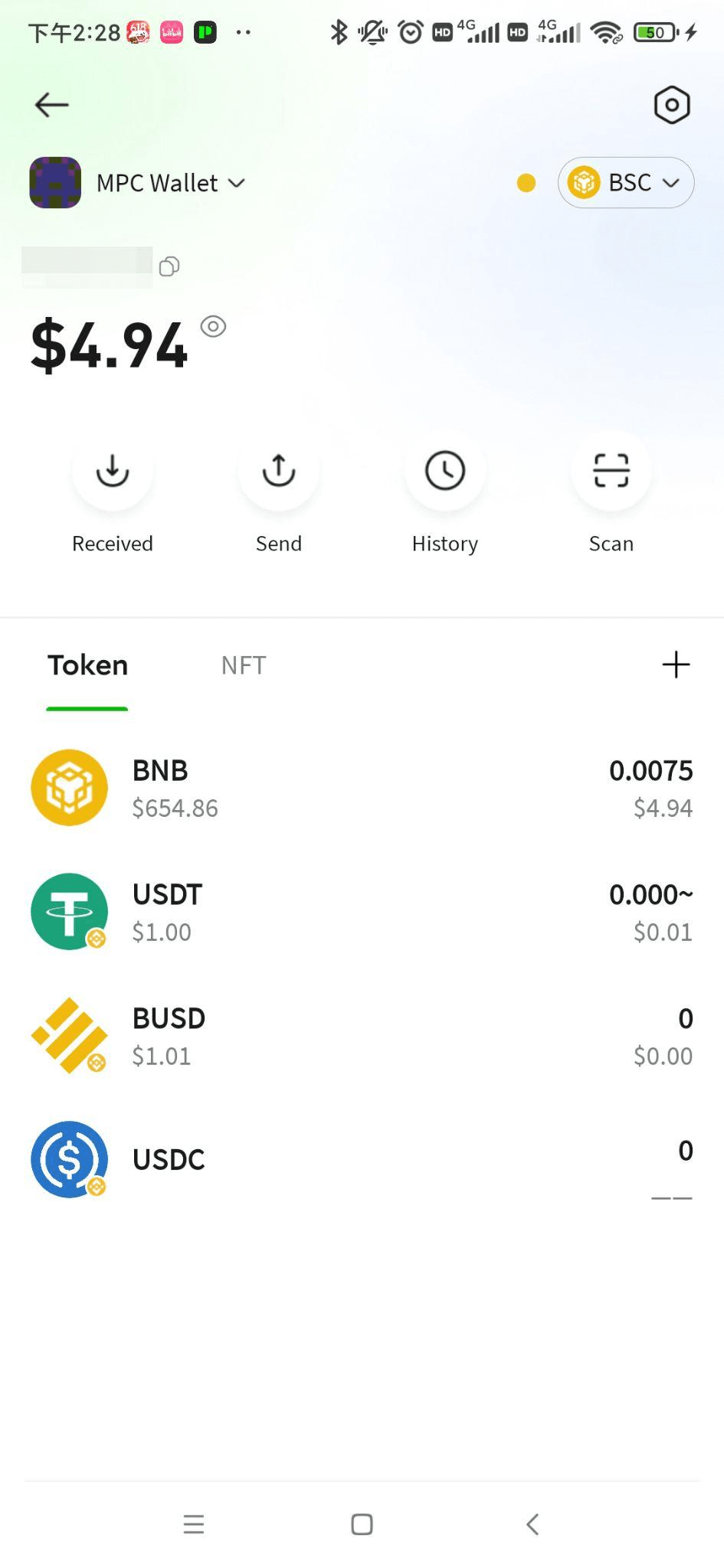Copy the wallet address

(x=169, y=266)
